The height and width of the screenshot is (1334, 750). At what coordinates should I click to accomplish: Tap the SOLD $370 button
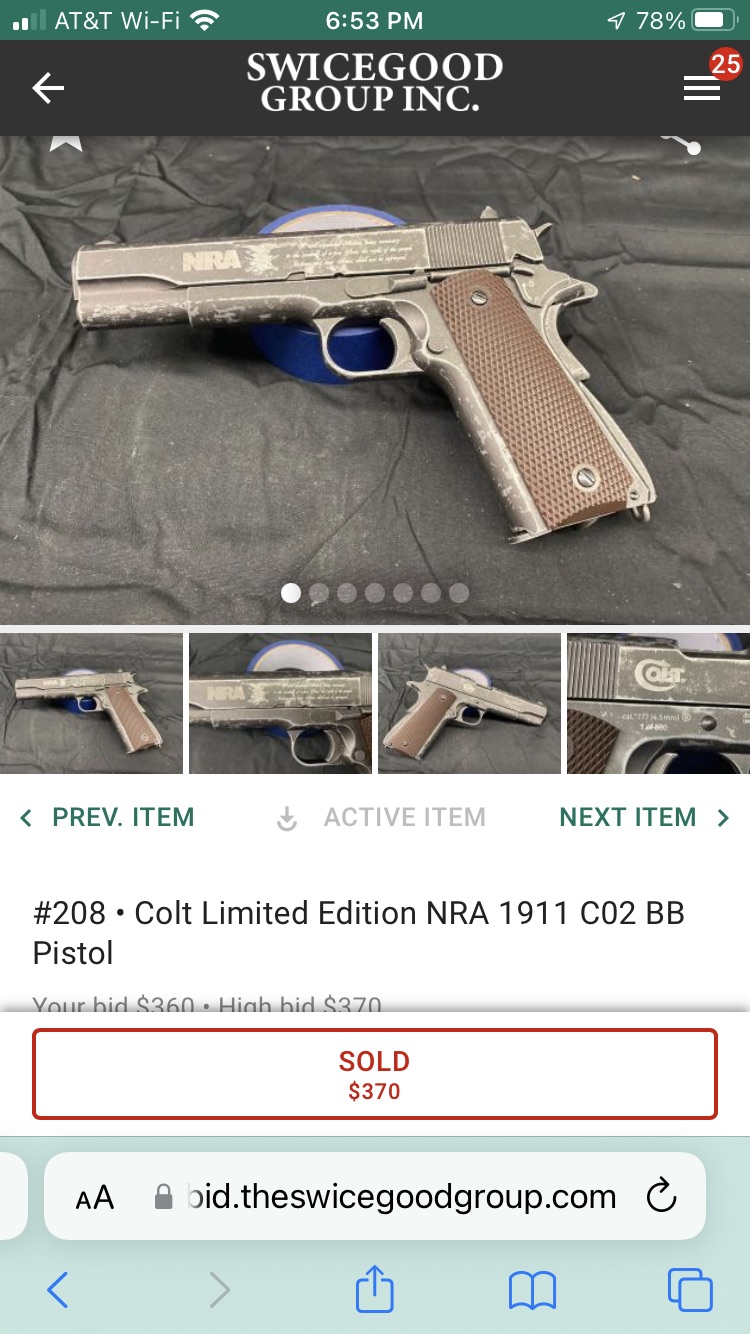coord(375,1074)
